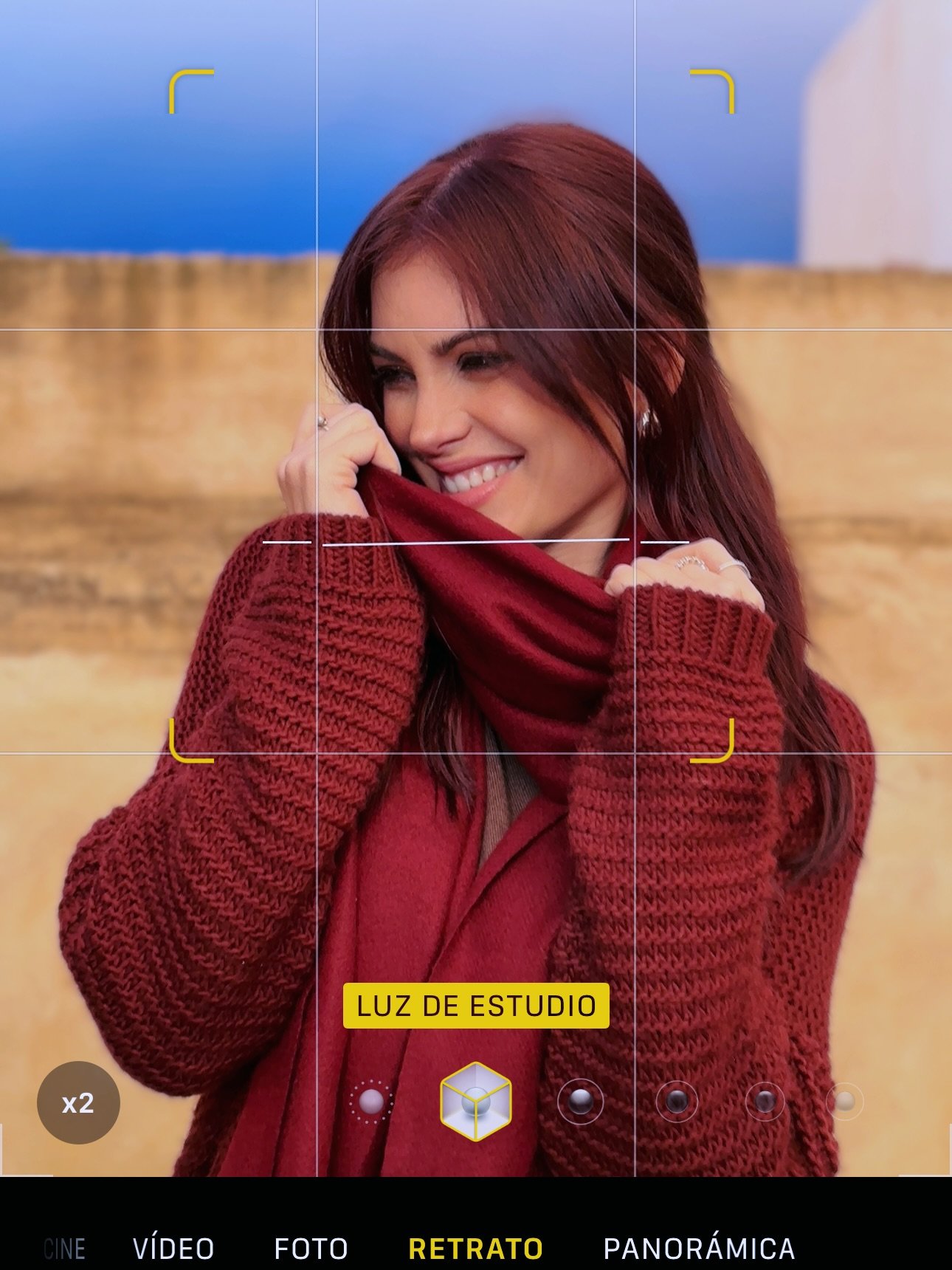The width and height of the screenshot is (952, 1270).
Task: Switch to PANORÁMICA mode
Action: pos(699,1249)
